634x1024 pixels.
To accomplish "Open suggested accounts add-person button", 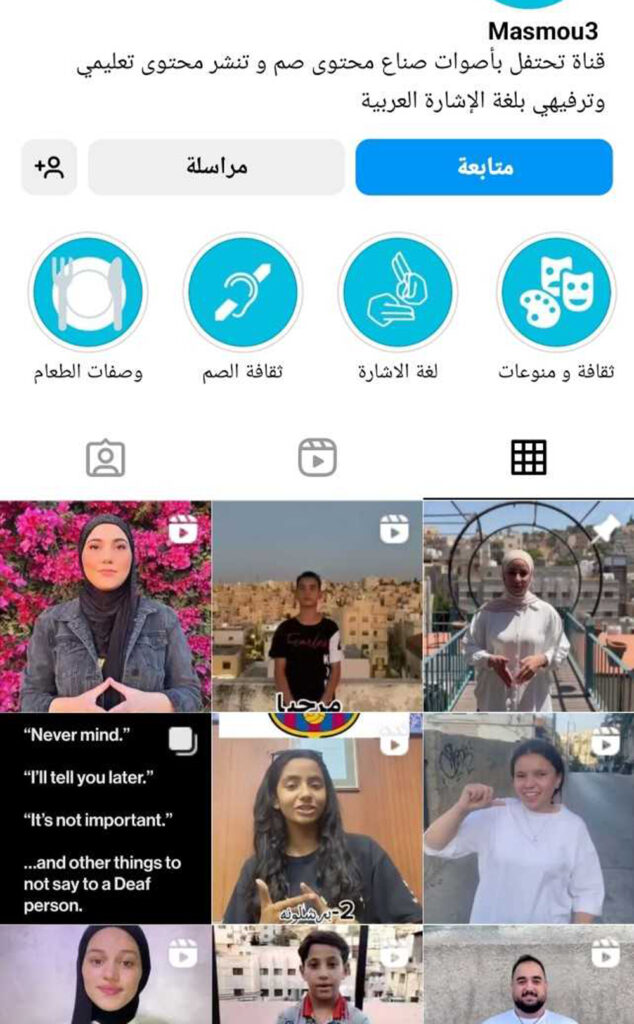I will (49, 167).
